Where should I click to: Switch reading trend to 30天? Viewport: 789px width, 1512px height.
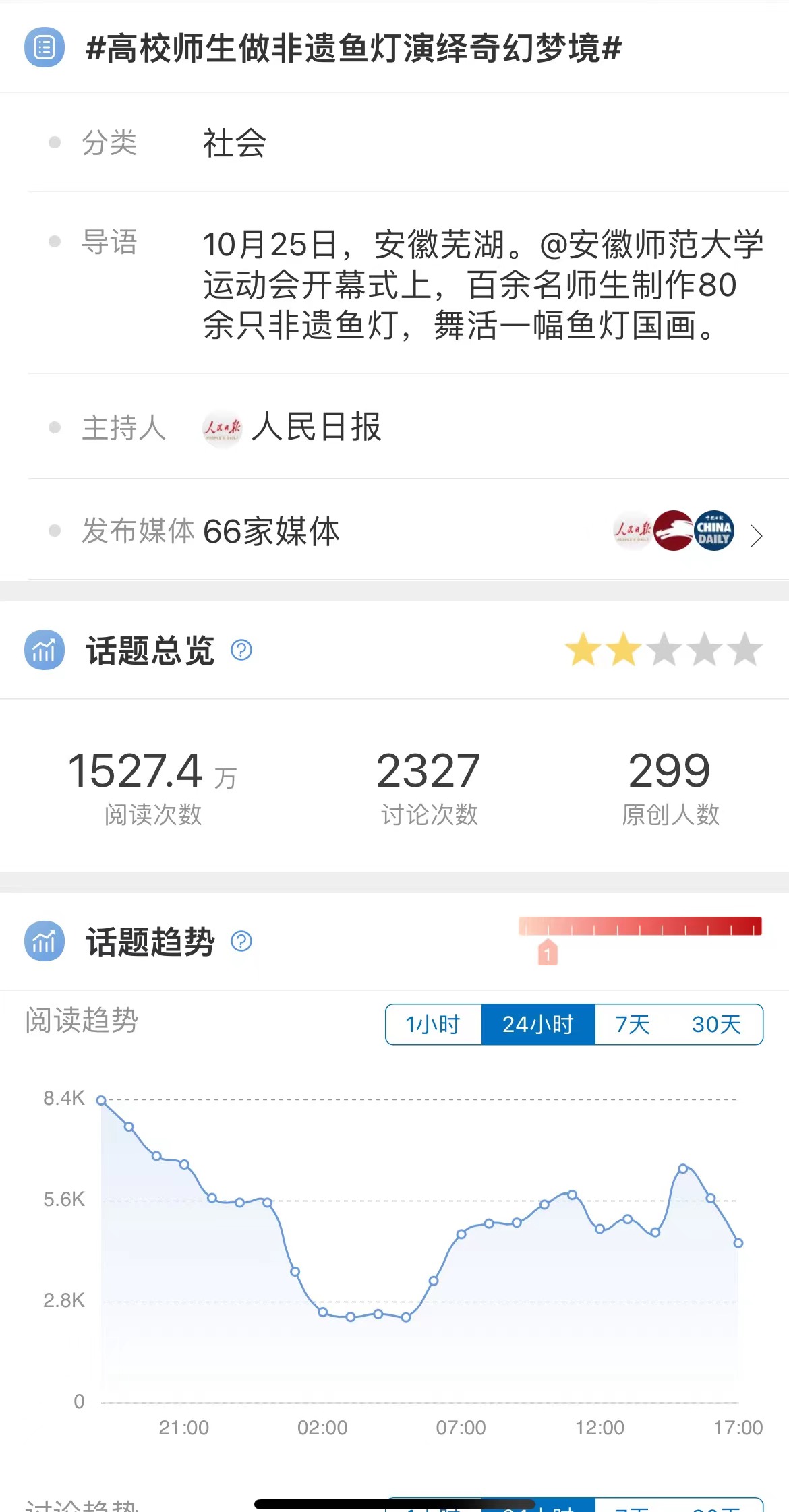click(x=716, y=1025)
